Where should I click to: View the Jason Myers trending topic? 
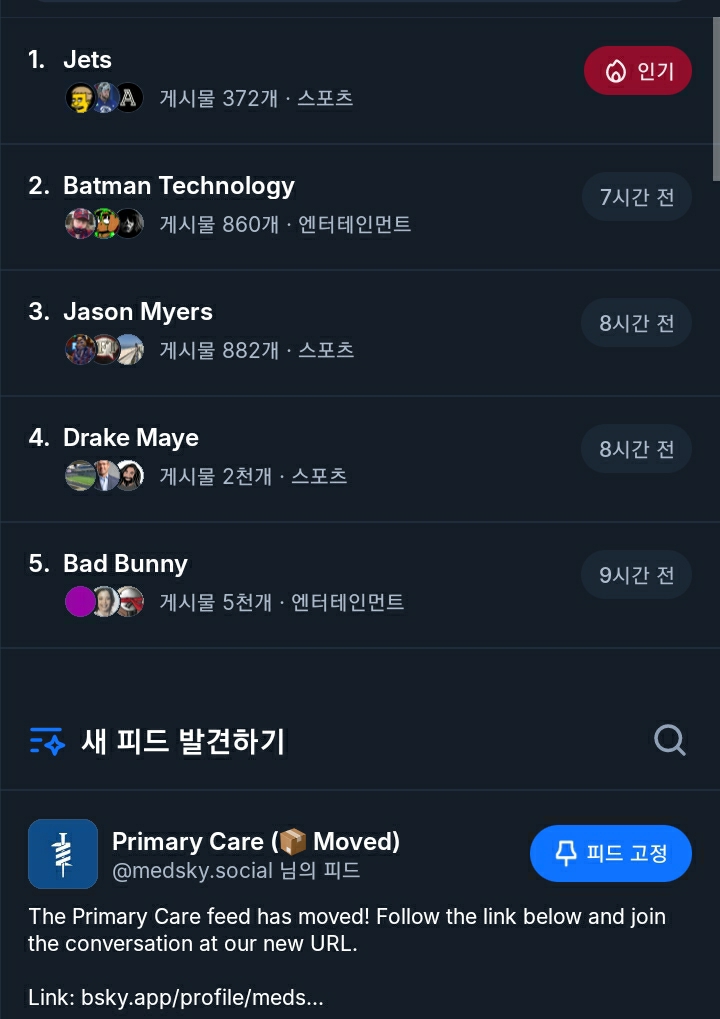coord(138,312)
